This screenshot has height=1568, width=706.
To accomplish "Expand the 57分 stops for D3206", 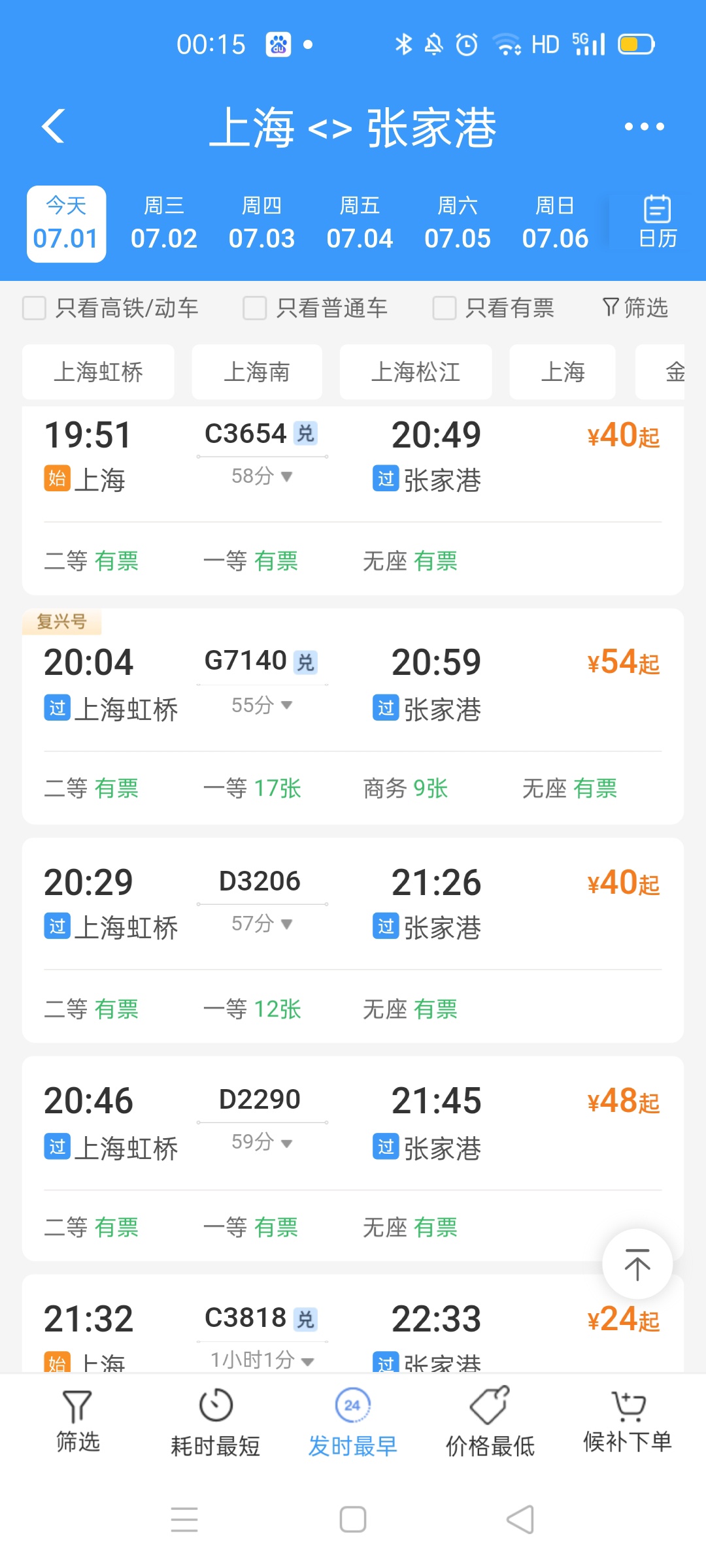I will 261,924.
